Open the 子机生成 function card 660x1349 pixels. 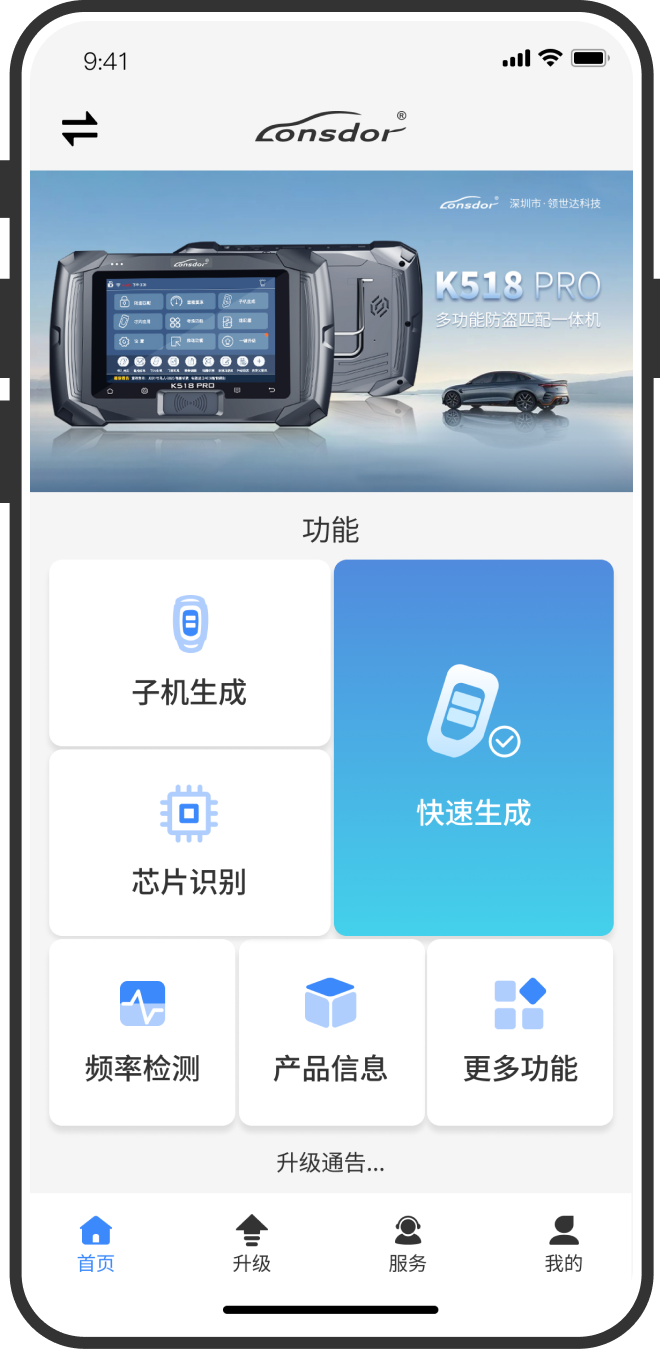click(x=189, y=653)
